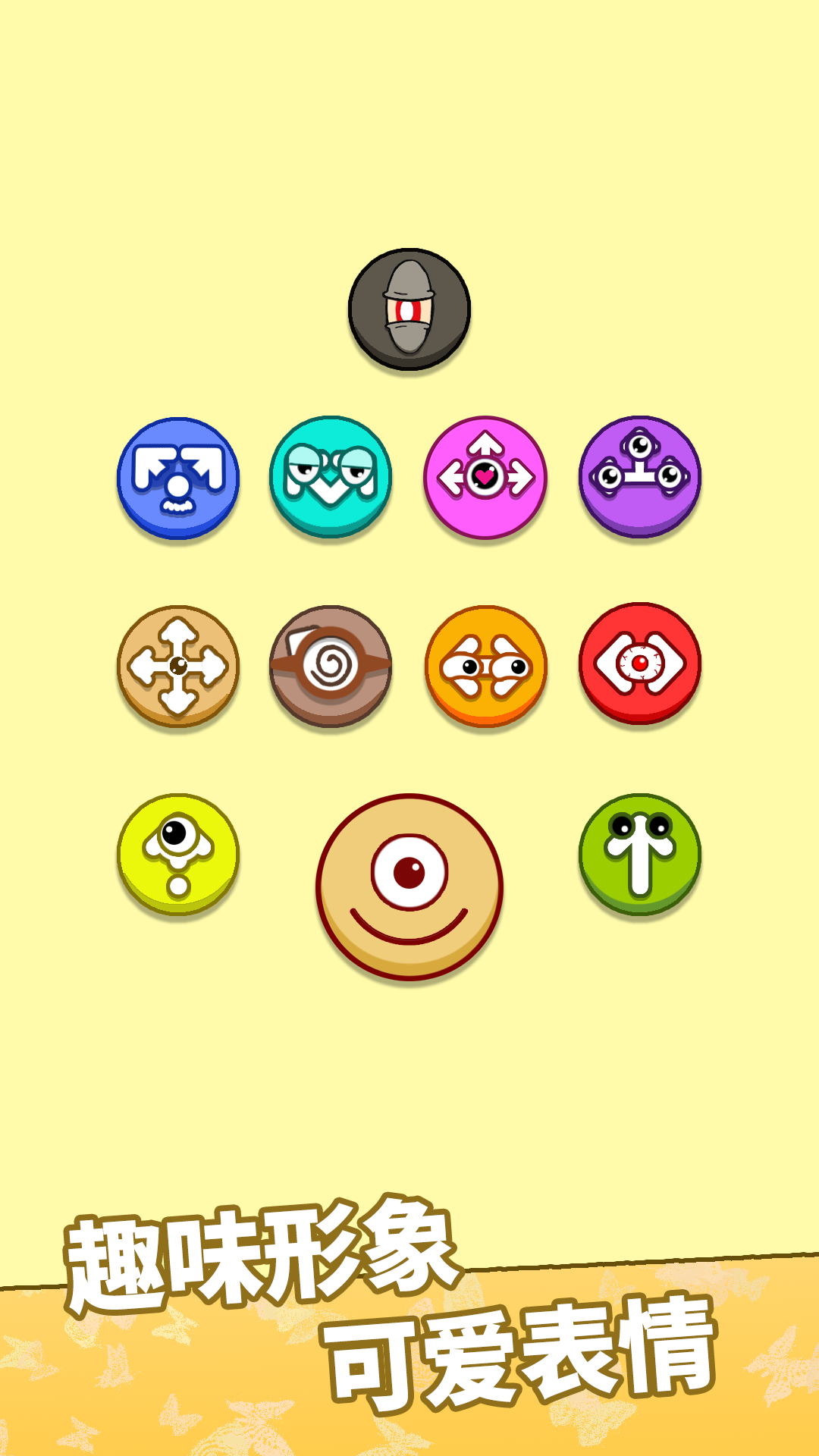Tap the red pupil of the cream character
Image resolution: width=819 pixels, height=1456 pixels.
[x=409, y=872]
